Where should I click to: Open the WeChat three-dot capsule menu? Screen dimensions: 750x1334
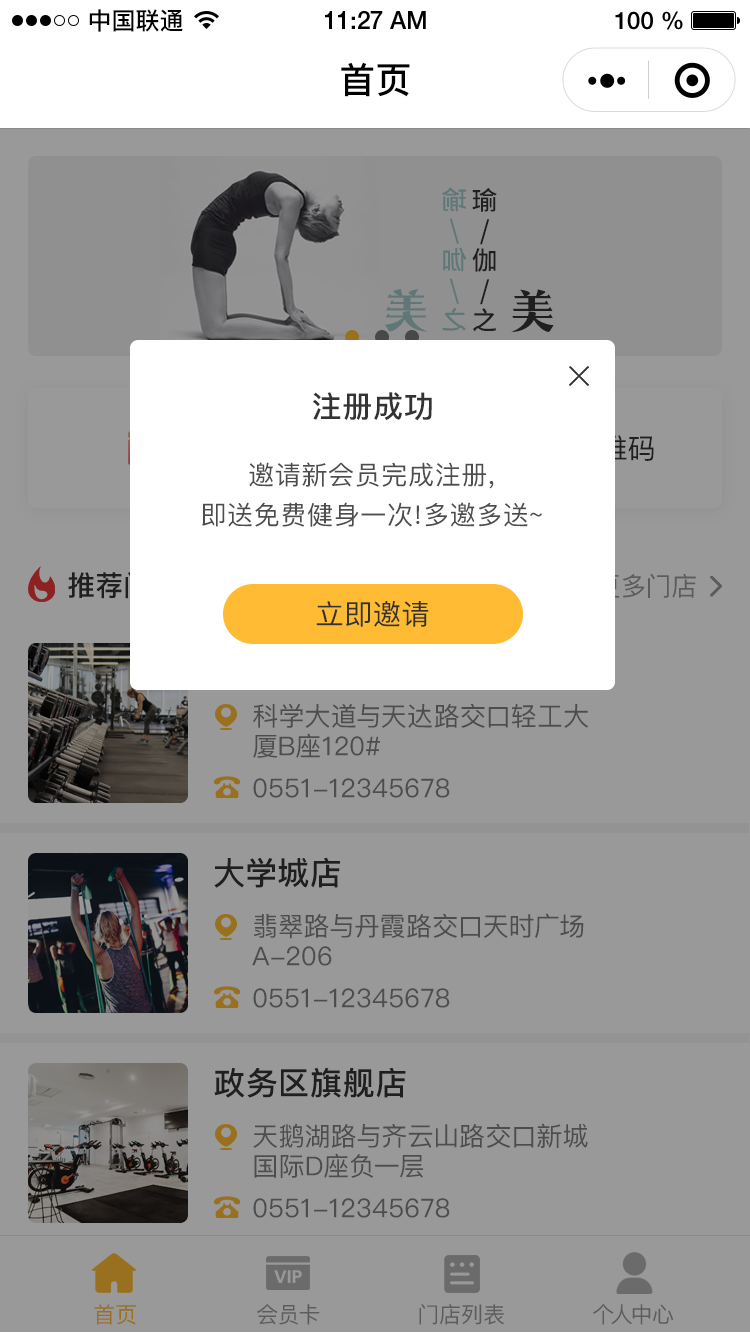point(605,79)
